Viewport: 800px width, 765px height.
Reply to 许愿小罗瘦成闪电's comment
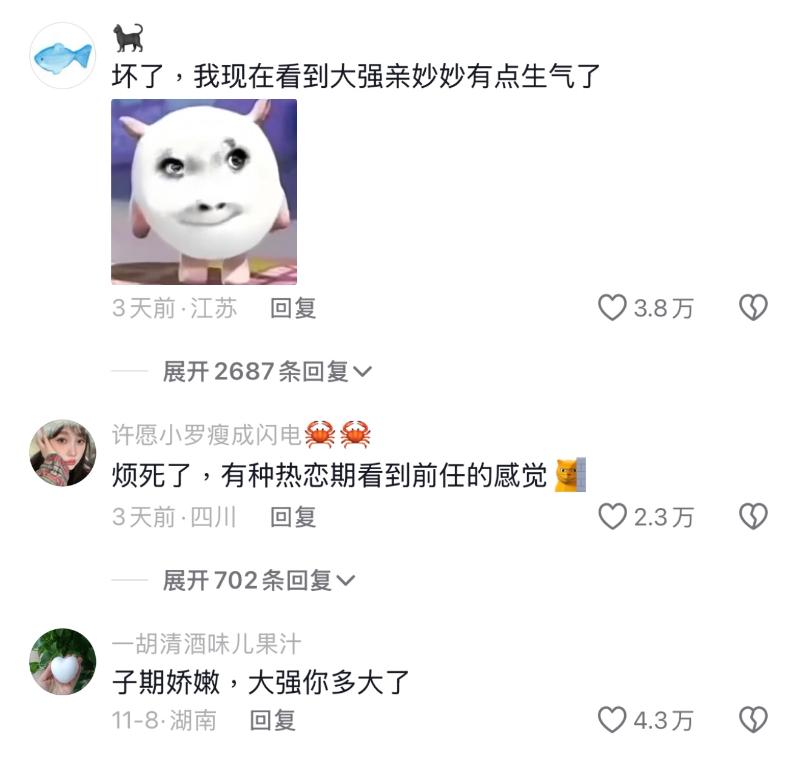click(293, 517)
